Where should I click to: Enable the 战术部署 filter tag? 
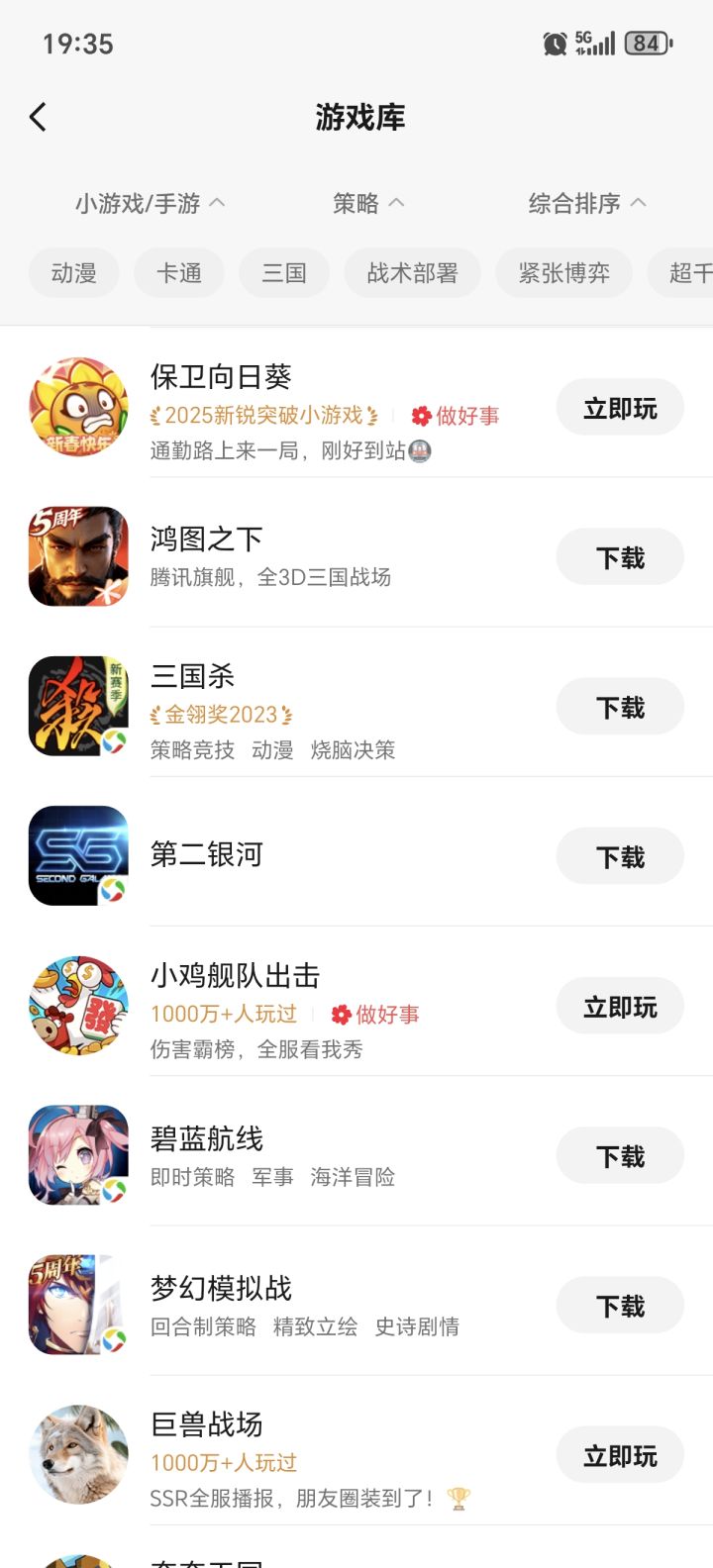[x=412, y=273]
